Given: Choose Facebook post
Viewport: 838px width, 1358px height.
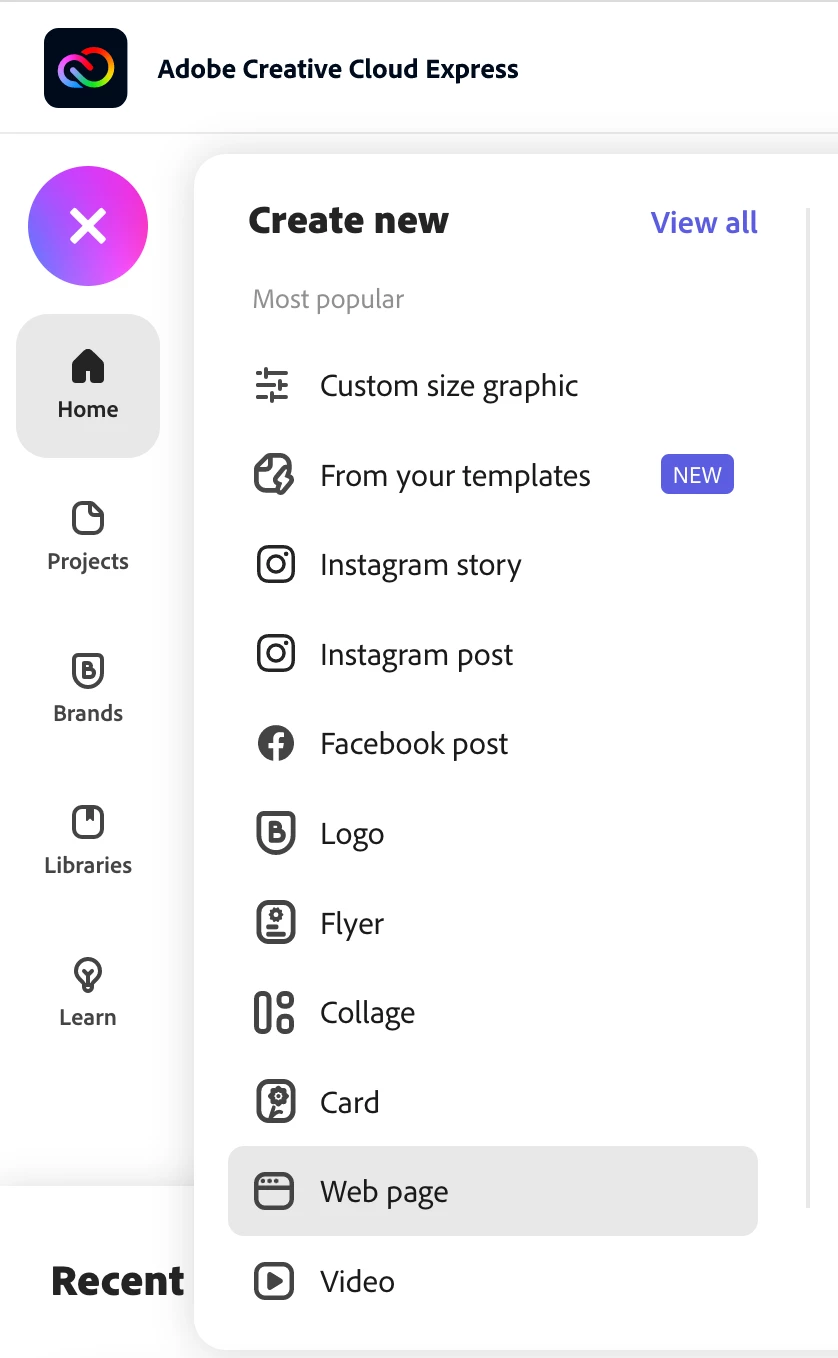Looking at the screenshot, I should 414,744.
